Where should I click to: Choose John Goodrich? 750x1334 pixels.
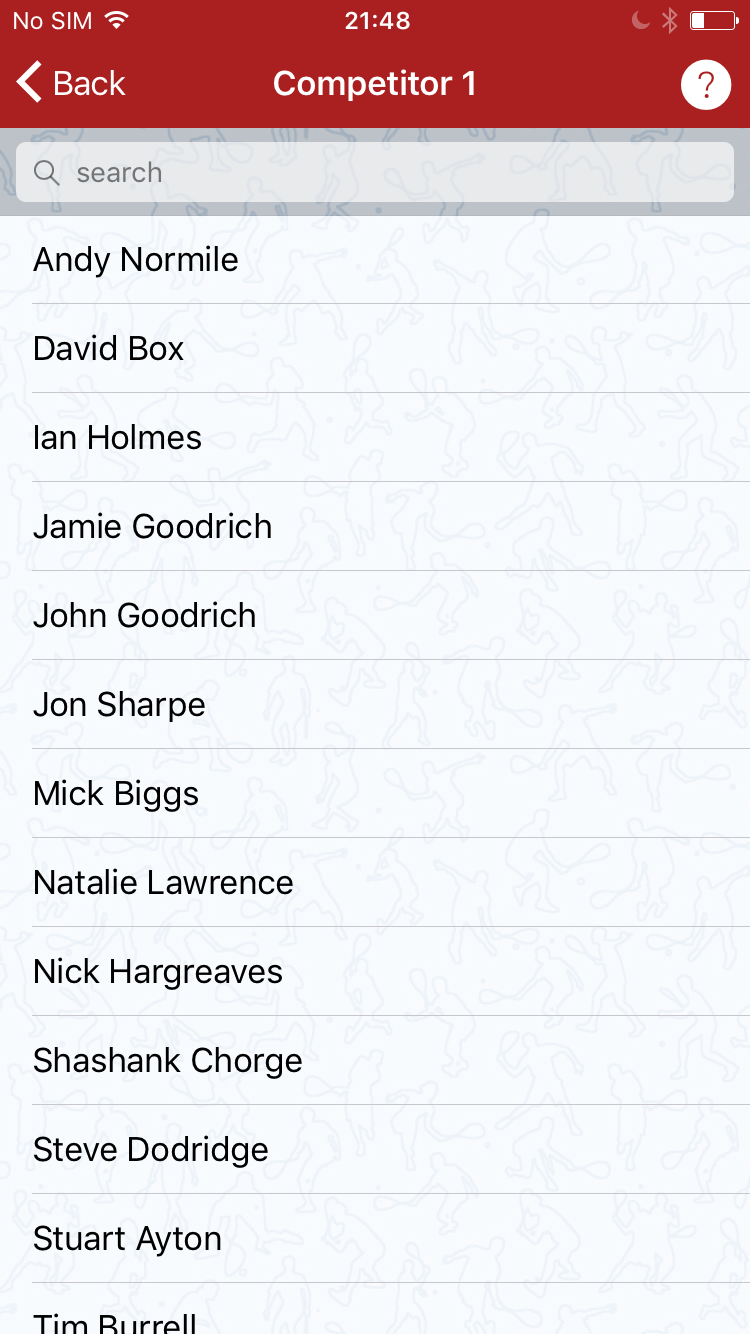coord(375,616)
